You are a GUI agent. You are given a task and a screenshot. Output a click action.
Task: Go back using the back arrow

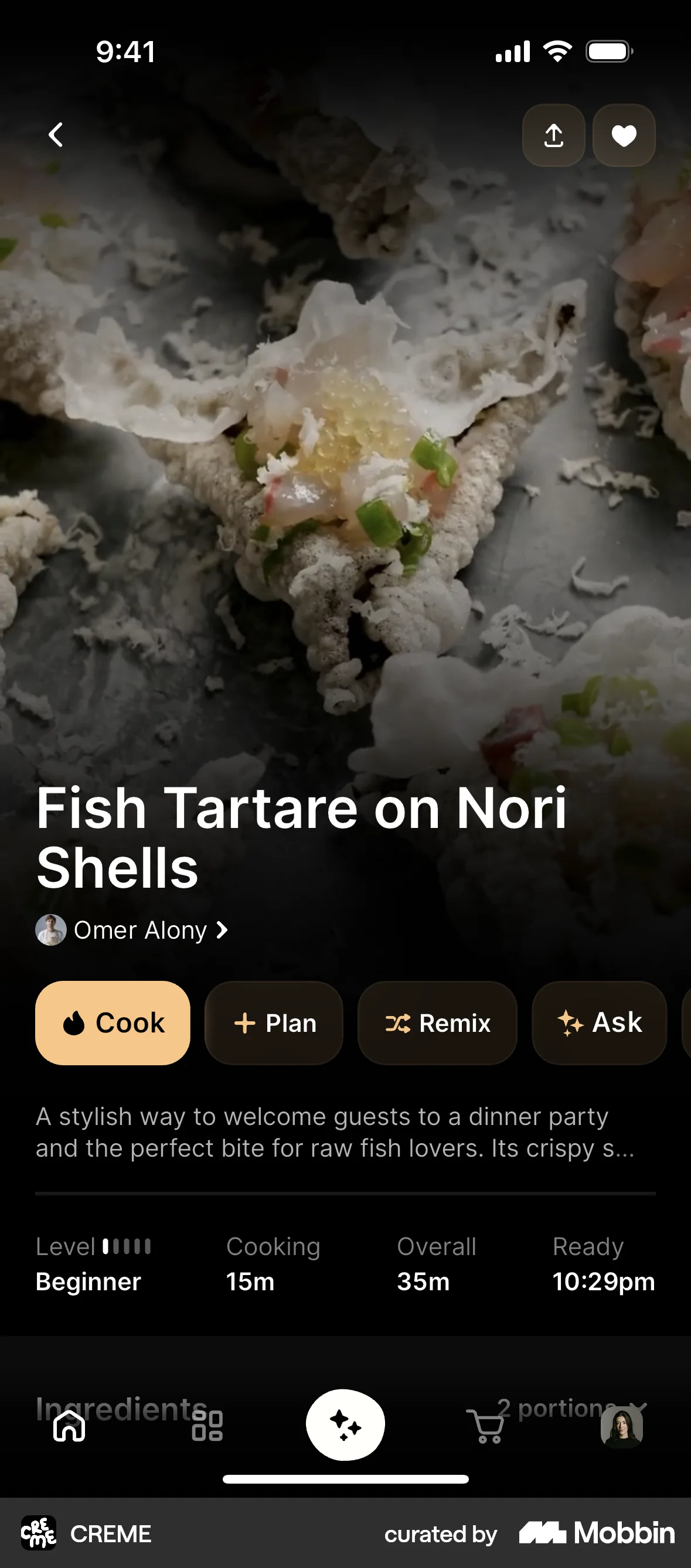pyautogui.click(x=56, y=135)
